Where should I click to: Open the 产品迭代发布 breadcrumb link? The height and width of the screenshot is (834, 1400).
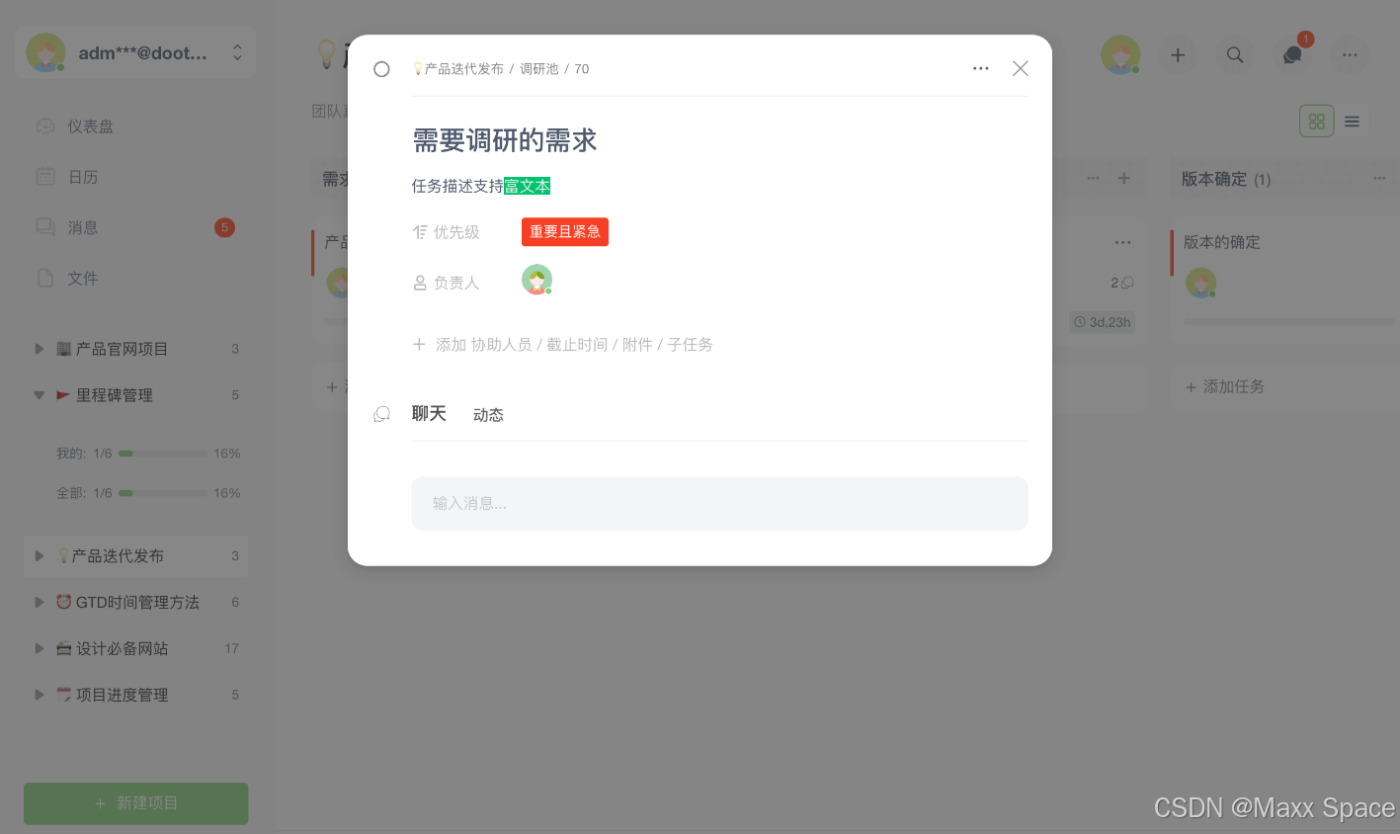click(x=463, y=69)
